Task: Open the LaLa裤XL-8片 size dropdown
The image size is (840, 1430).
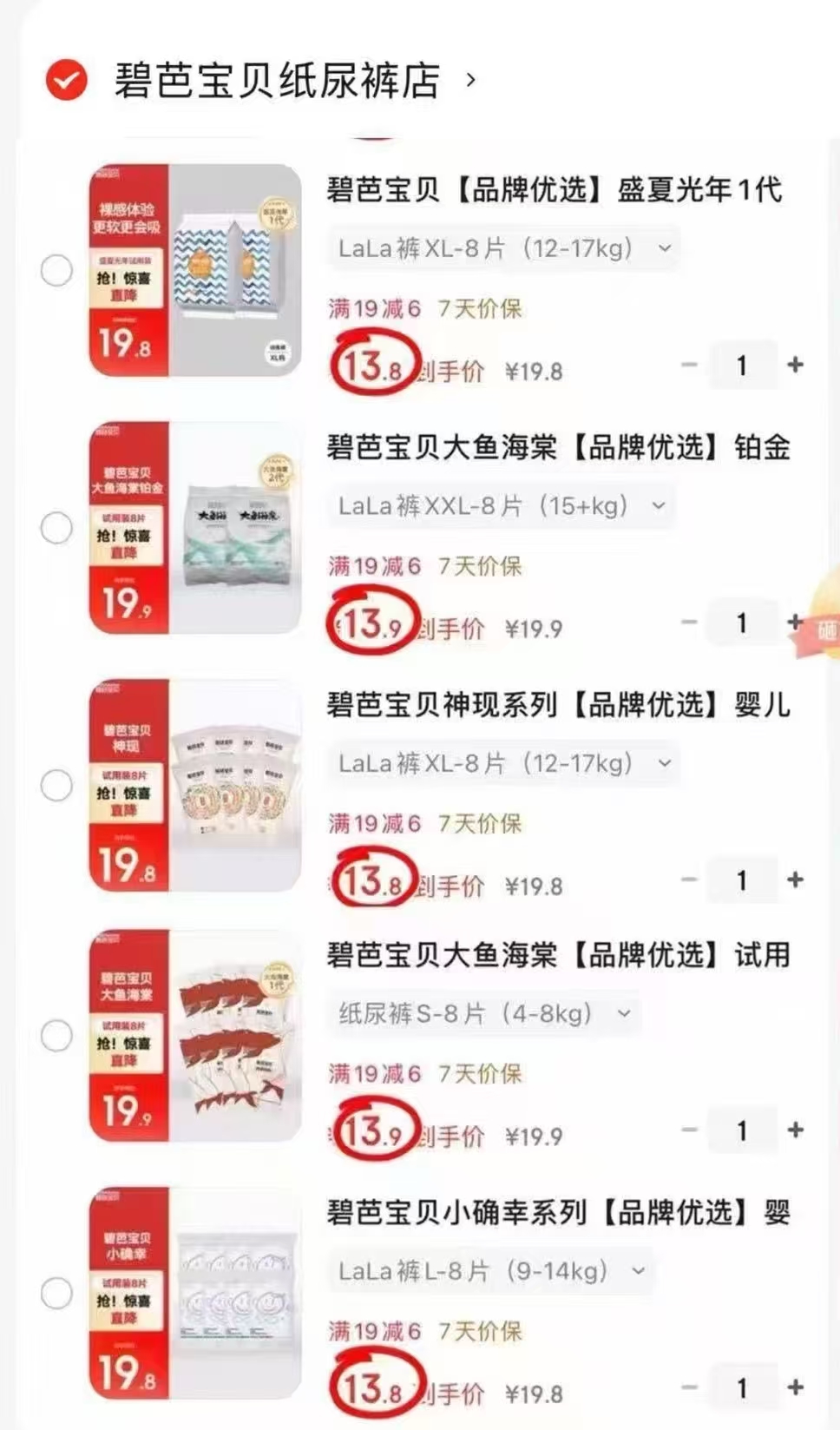Action: (x=503, y=248)
